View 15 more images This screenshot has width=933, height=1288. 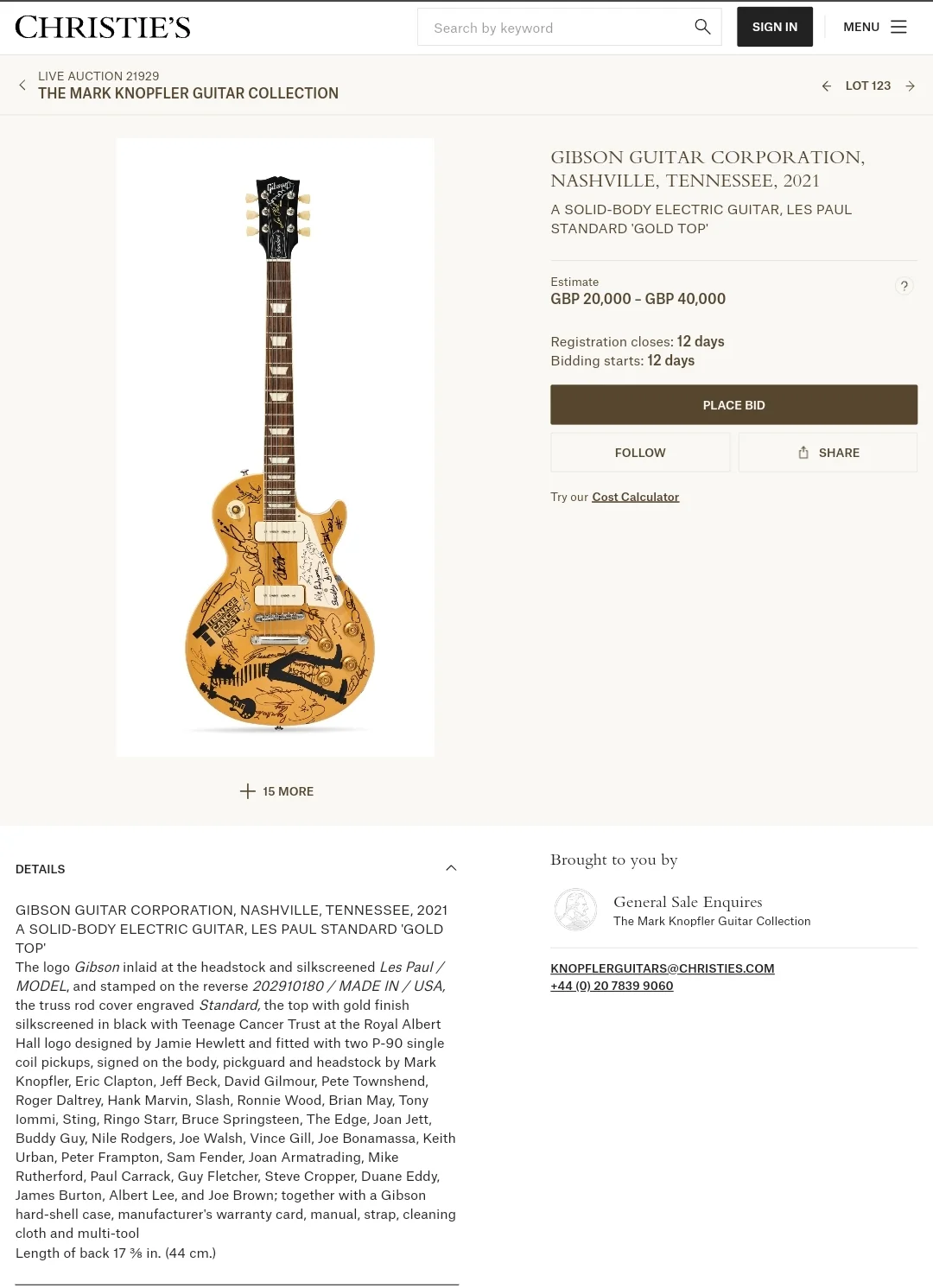point(276,791)
